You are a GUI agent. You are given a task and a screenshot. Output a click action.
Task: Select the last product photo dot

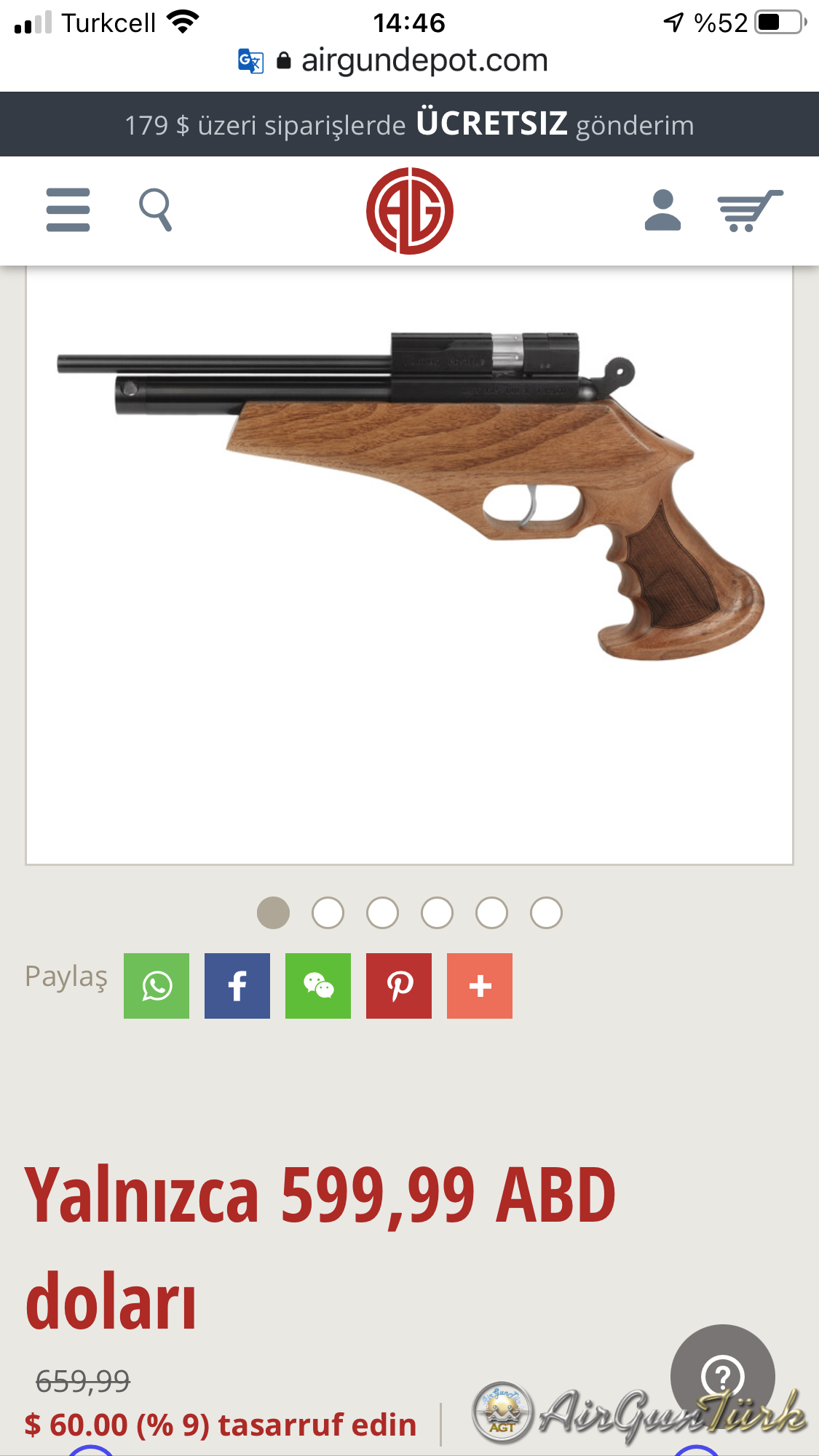[x=546, y=912]
